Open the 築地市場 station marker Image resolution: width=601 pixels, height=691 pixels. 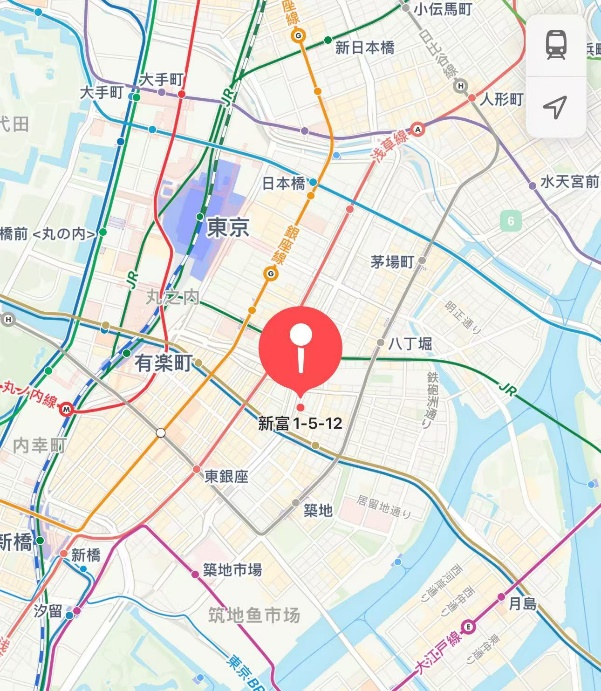click(x=195, y=574)
